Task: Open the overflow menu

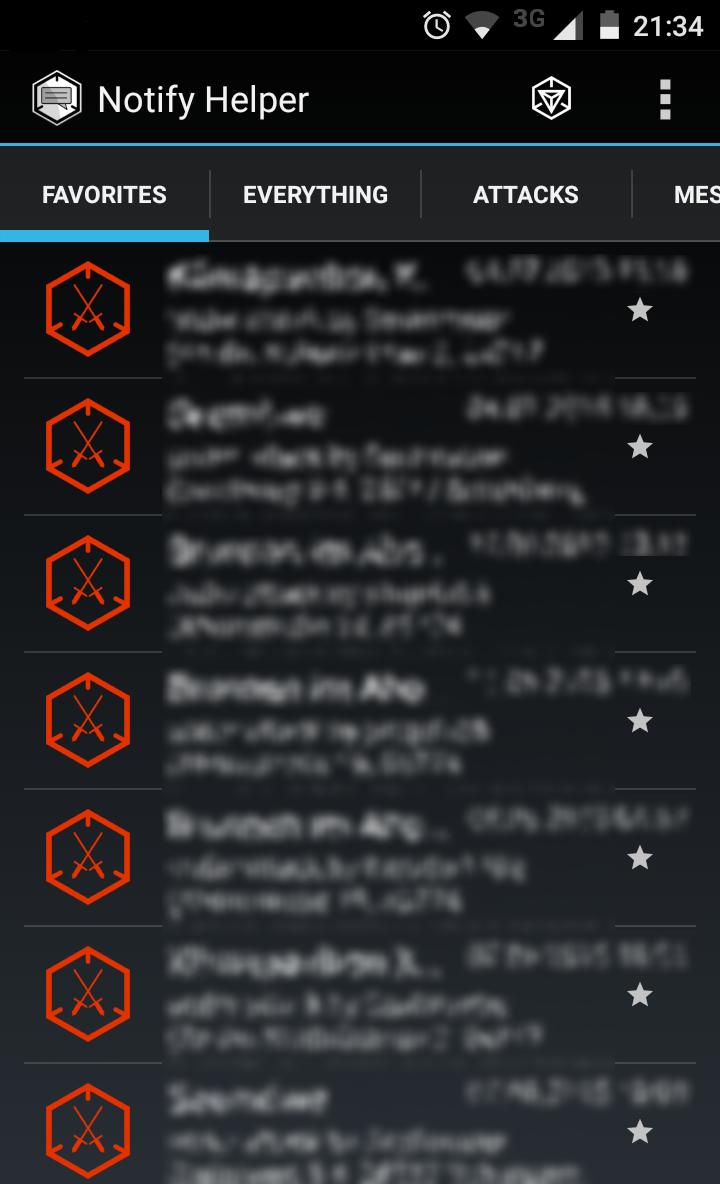Action: [664, 97]
